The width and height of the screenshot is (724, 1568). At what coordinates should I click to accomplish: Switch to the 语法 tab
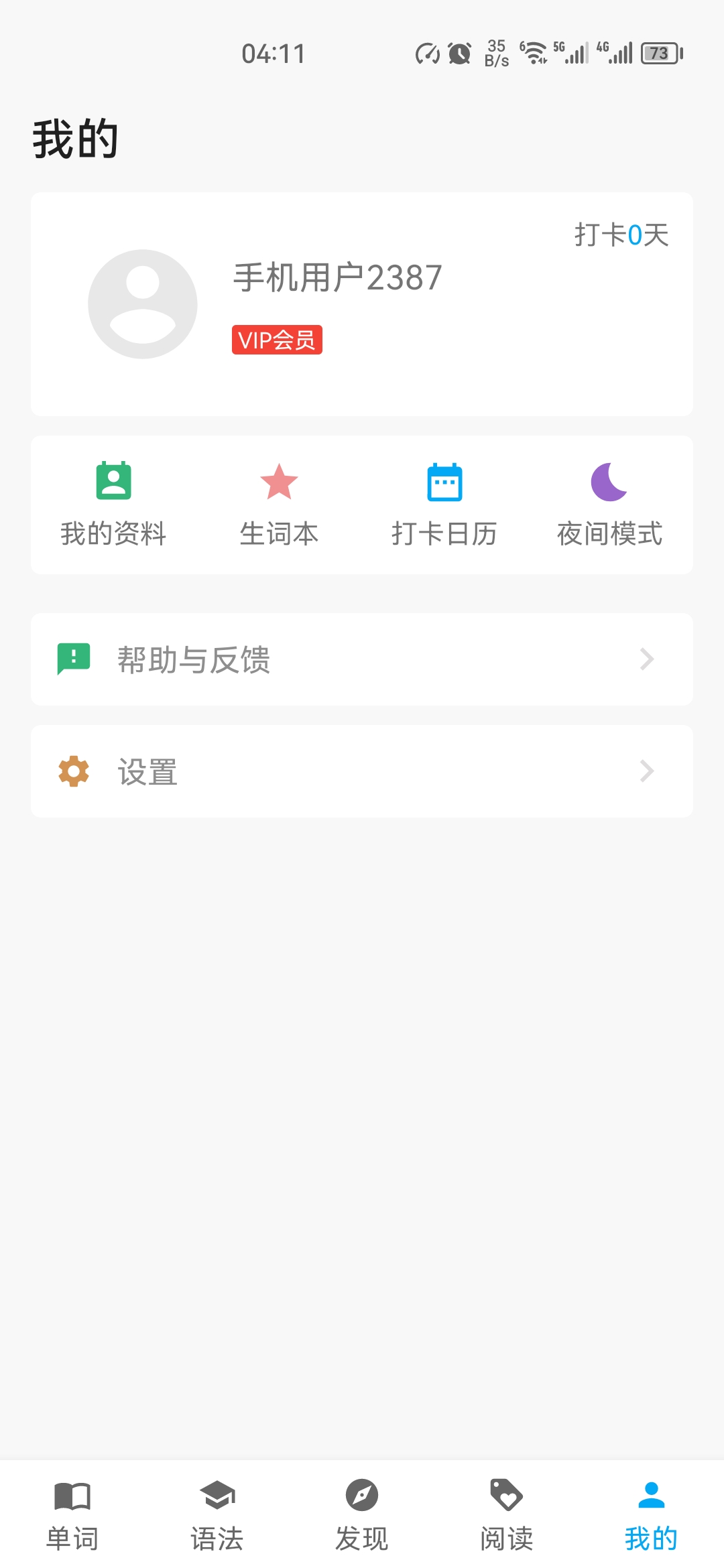click(217, 1514)
